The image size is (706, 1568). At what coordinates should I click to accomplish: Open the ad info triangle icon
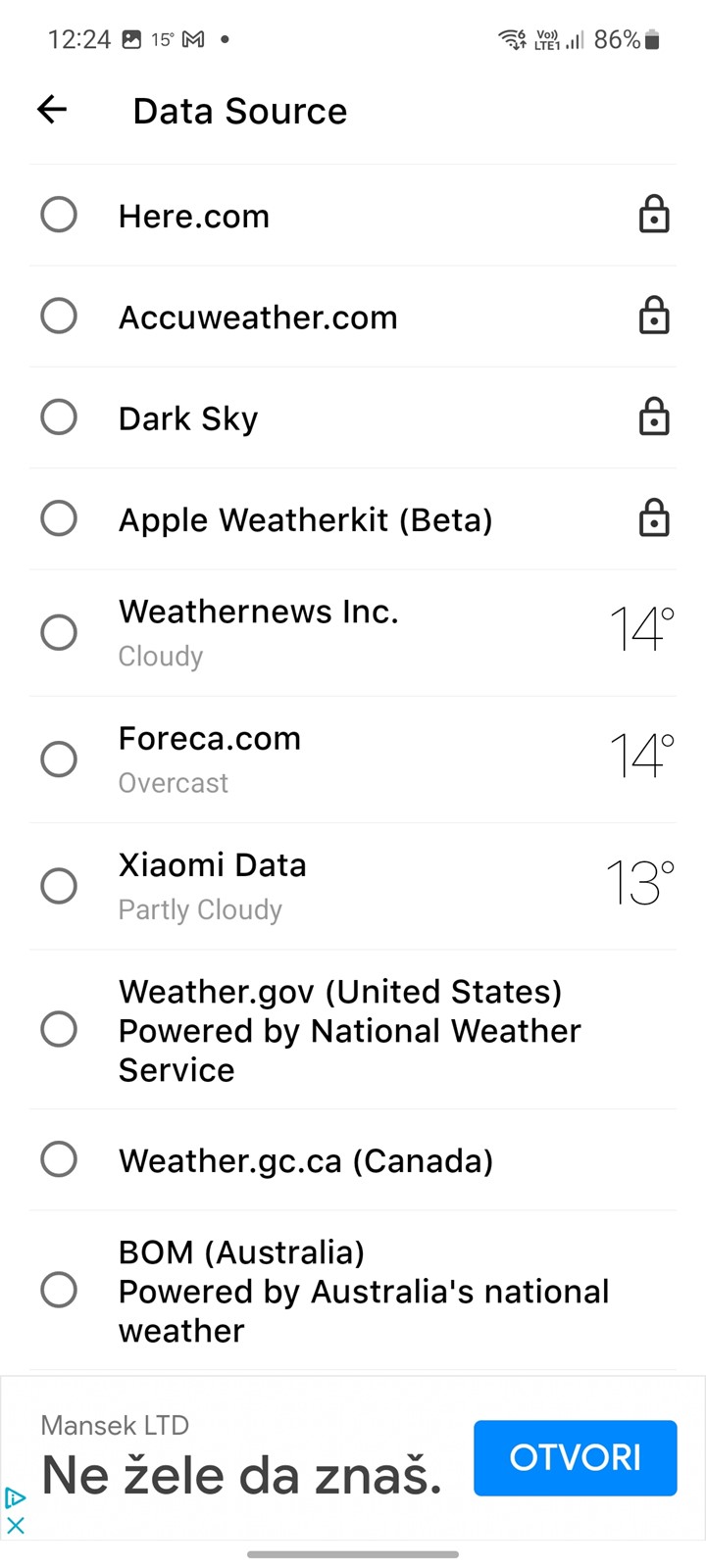(16, 1497)
